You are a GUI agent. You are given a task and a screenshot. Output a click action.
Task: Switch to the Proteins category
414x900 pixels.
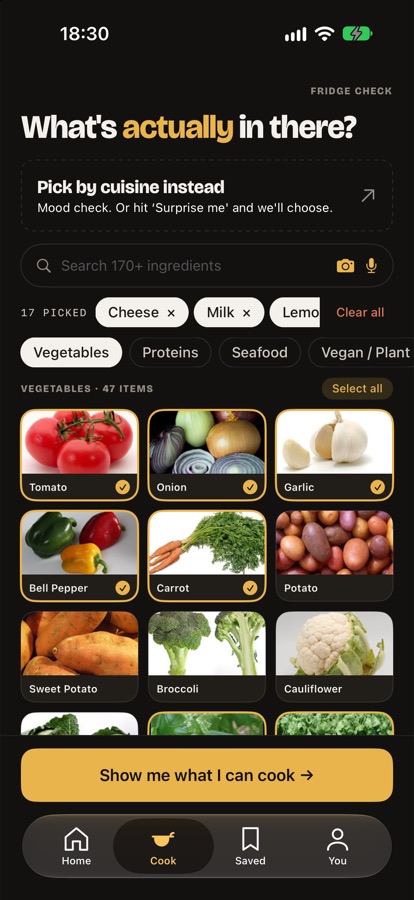(171, 352)
